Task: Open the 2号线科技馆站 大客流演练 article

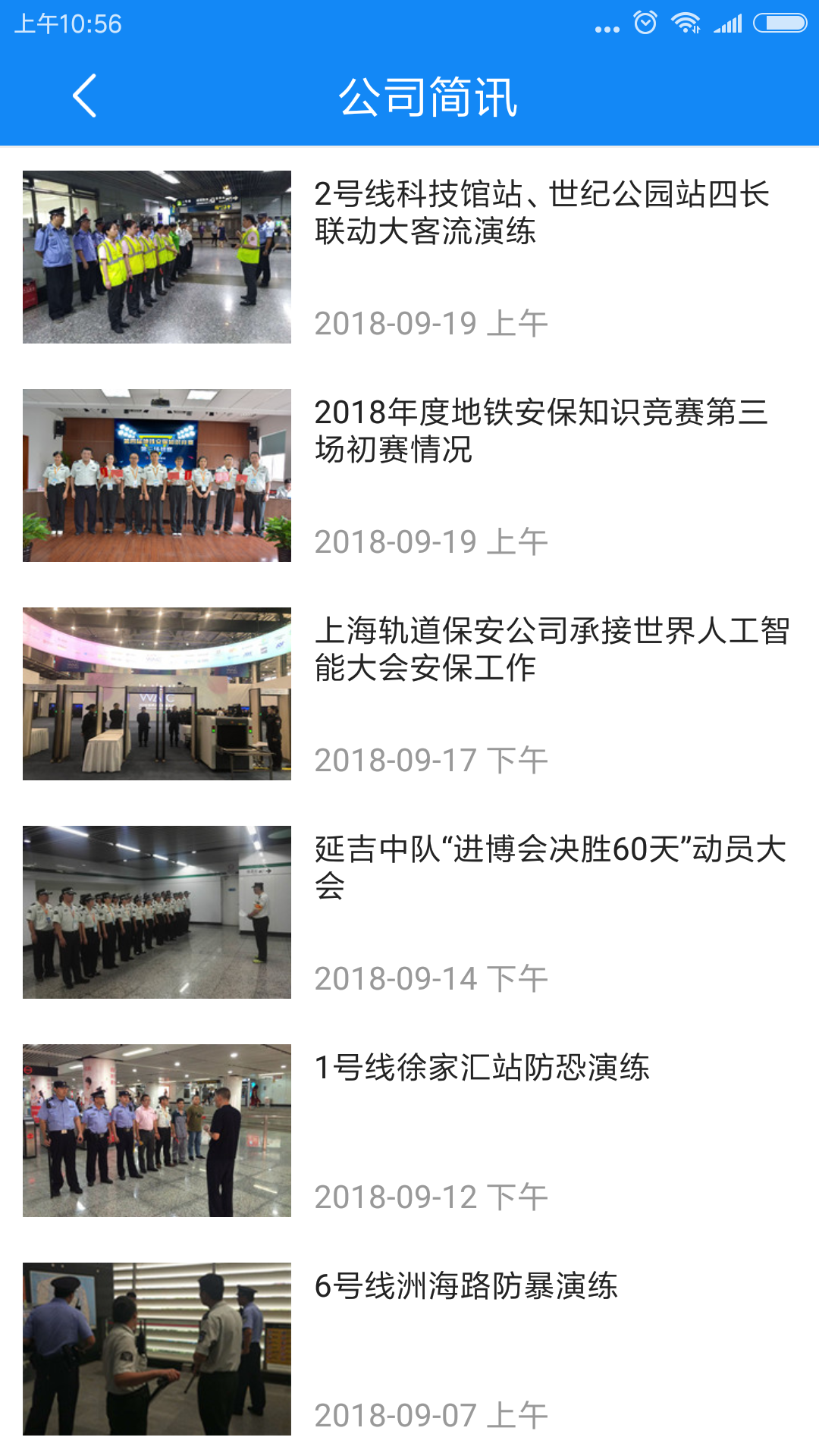Action: pyautogui.click(x=541, y=213)
